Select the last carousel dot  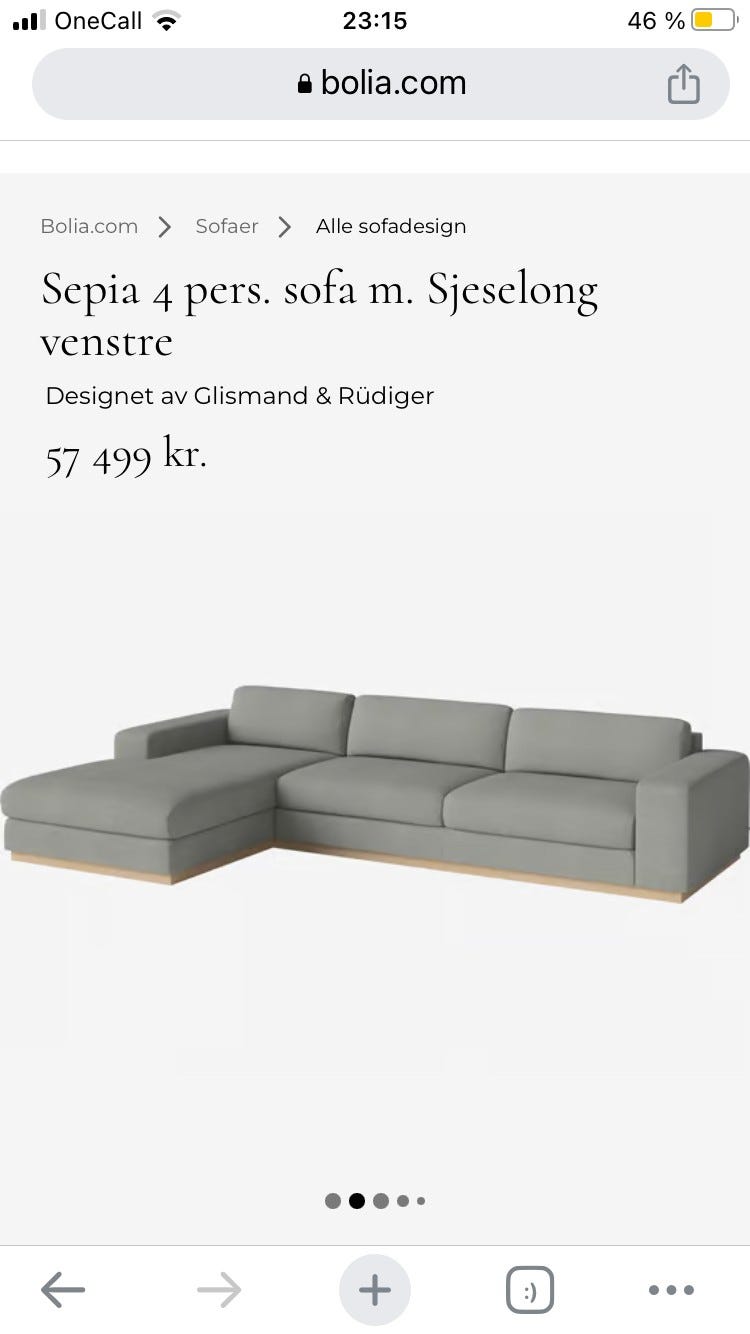421,1201
